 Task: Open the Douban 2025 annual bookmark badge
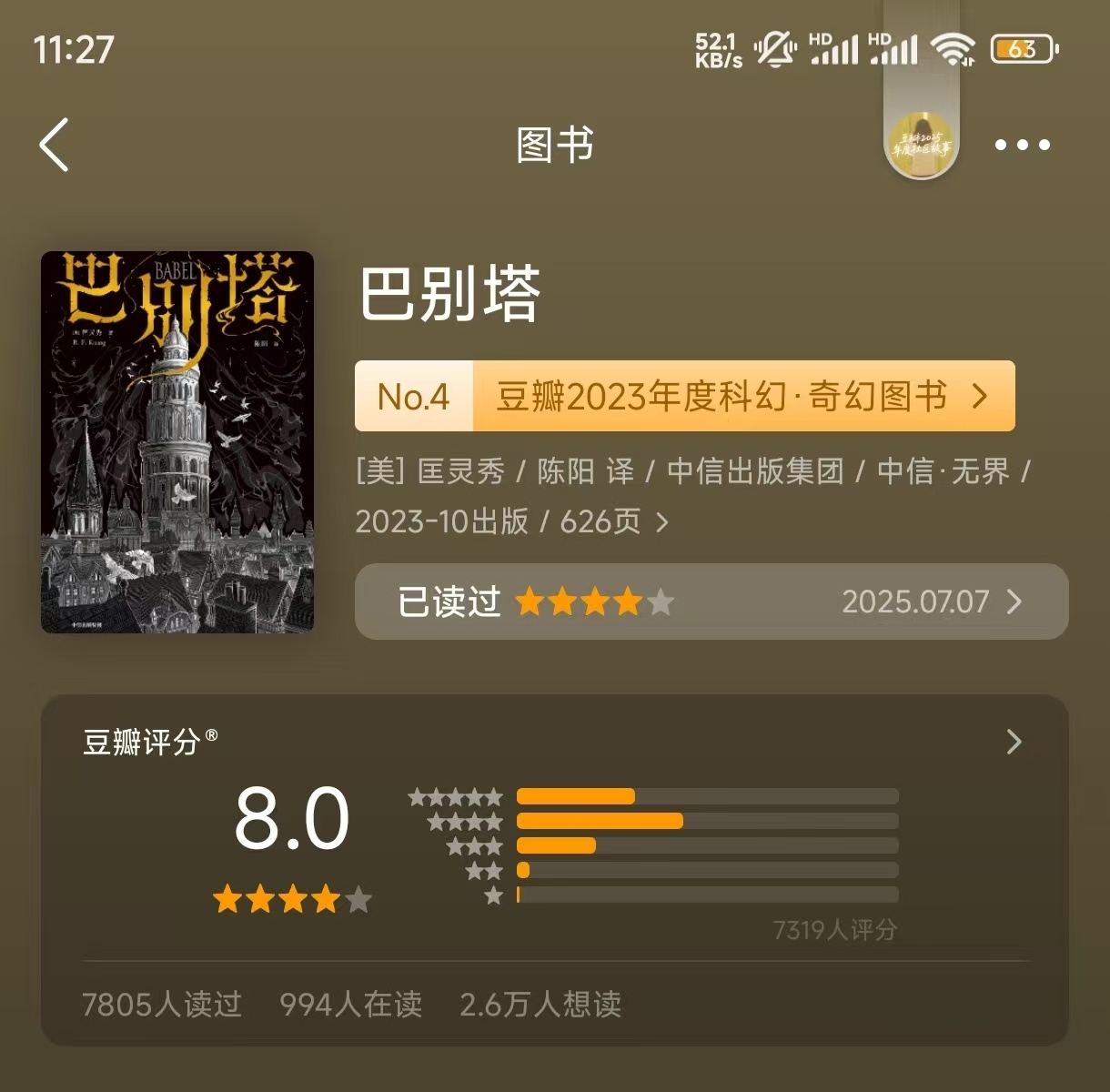point(922,144)
